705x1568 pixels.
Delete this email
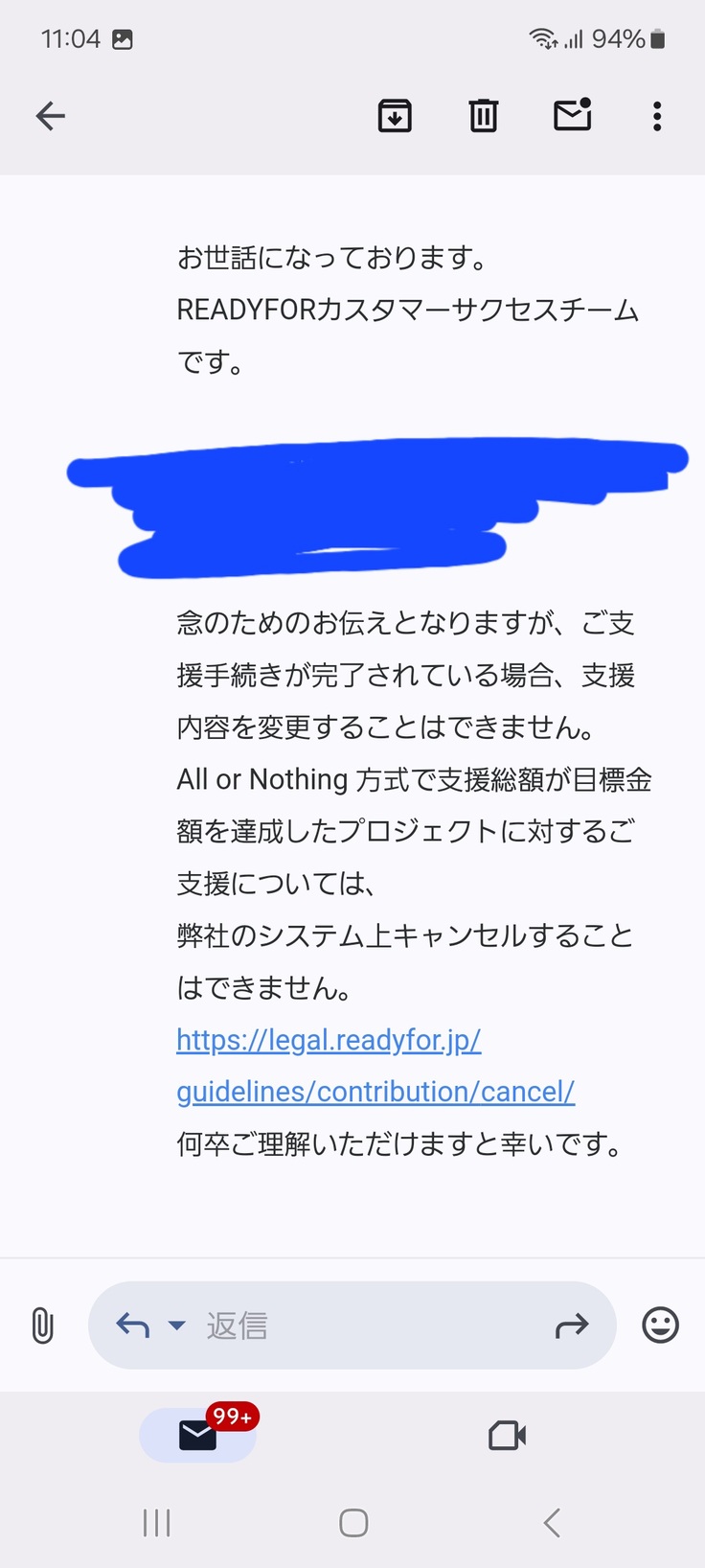point(483,116)
